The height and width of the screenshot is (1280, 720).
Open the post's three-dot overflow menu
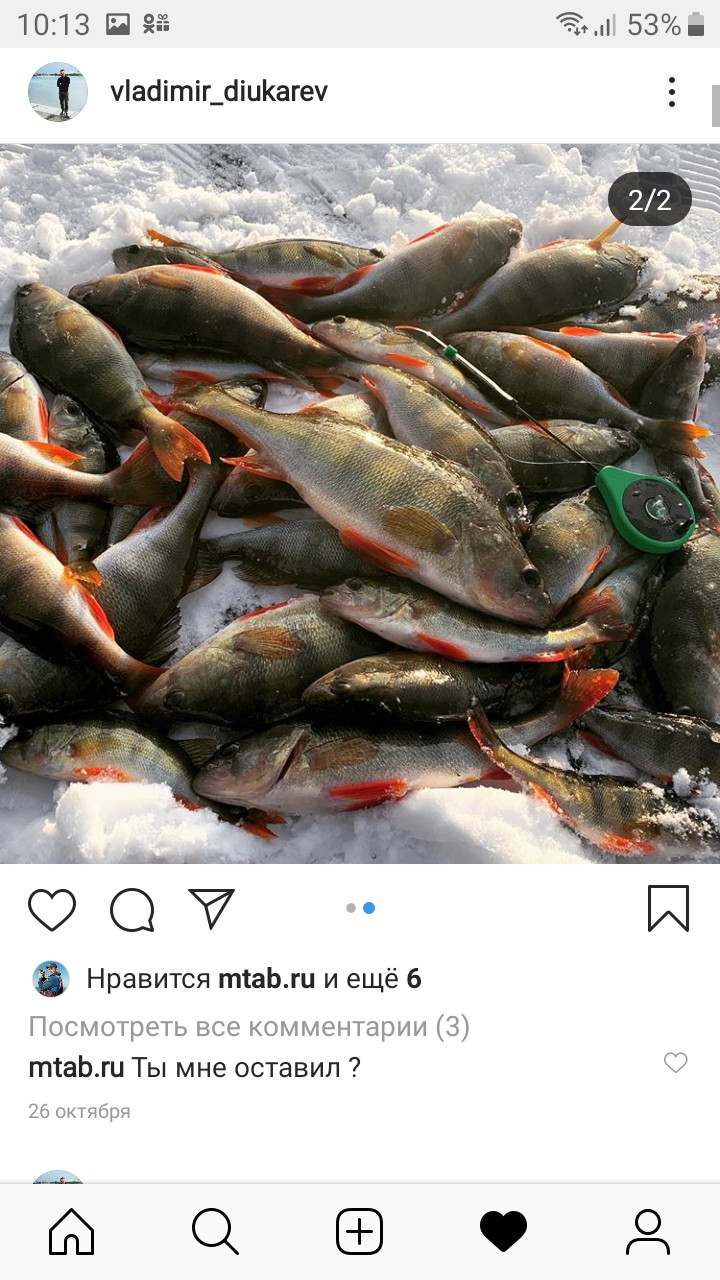pyautogui.click(x=672, y=92)
